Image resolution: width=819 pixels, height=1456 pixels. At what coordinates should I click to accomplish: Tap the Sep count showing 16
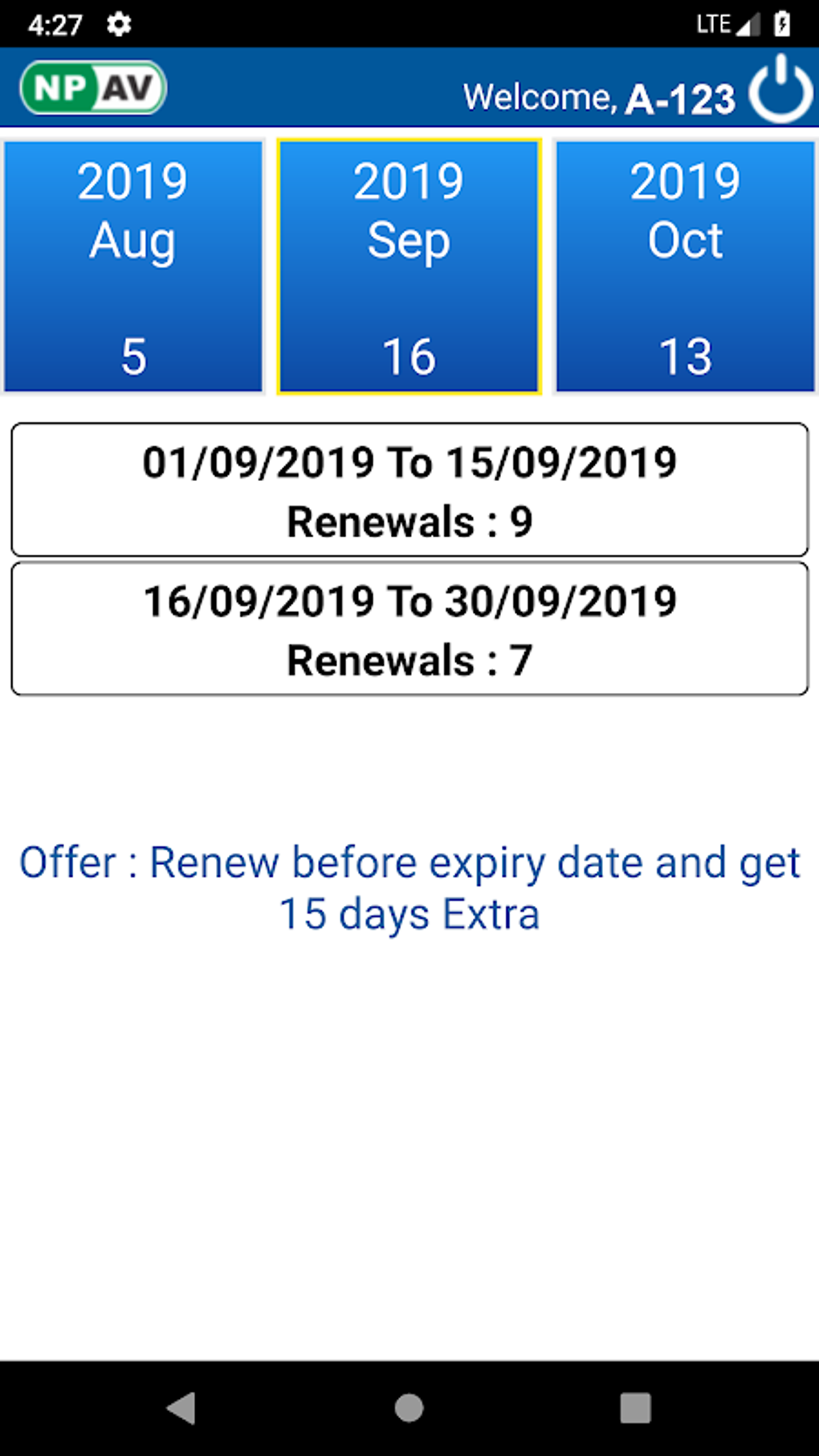409,357
